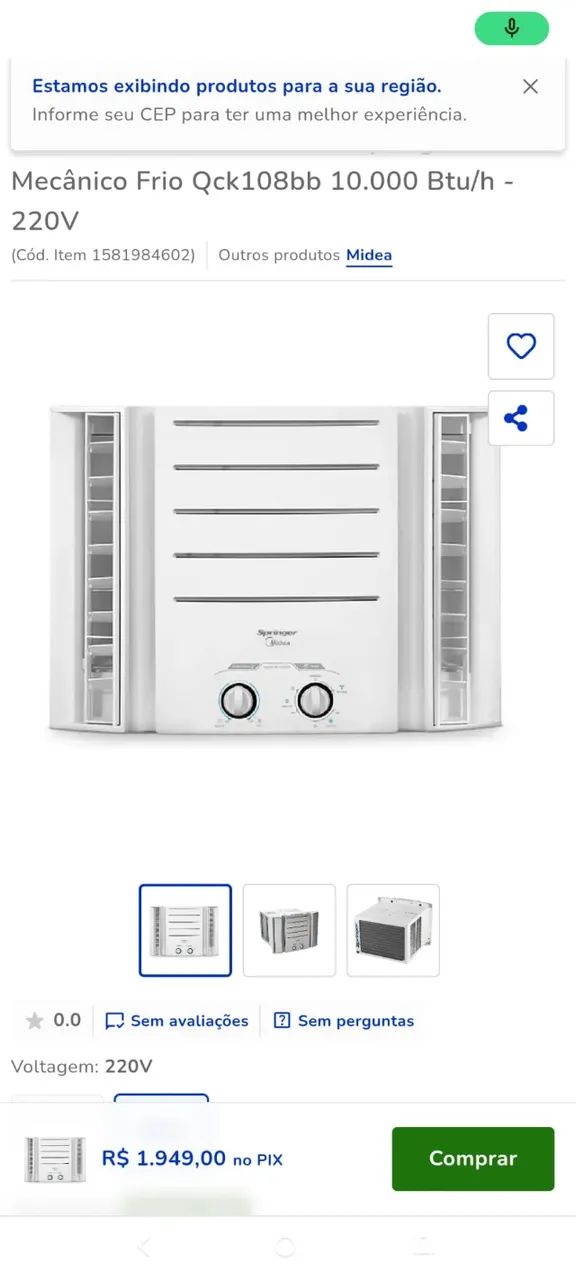View the third rear-view product thumbnail
The image size is (576, 1280).
pos(393,930)
